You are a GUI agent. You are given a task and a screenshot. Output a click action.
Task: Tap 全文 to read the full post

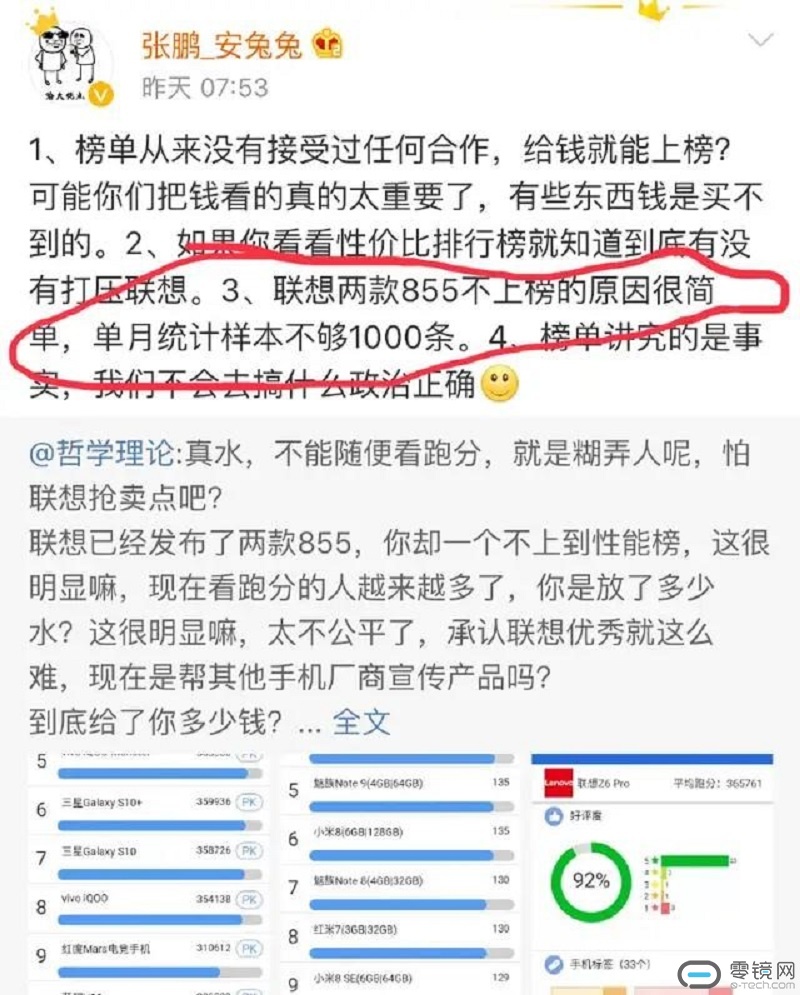click(x=361, y=720)
